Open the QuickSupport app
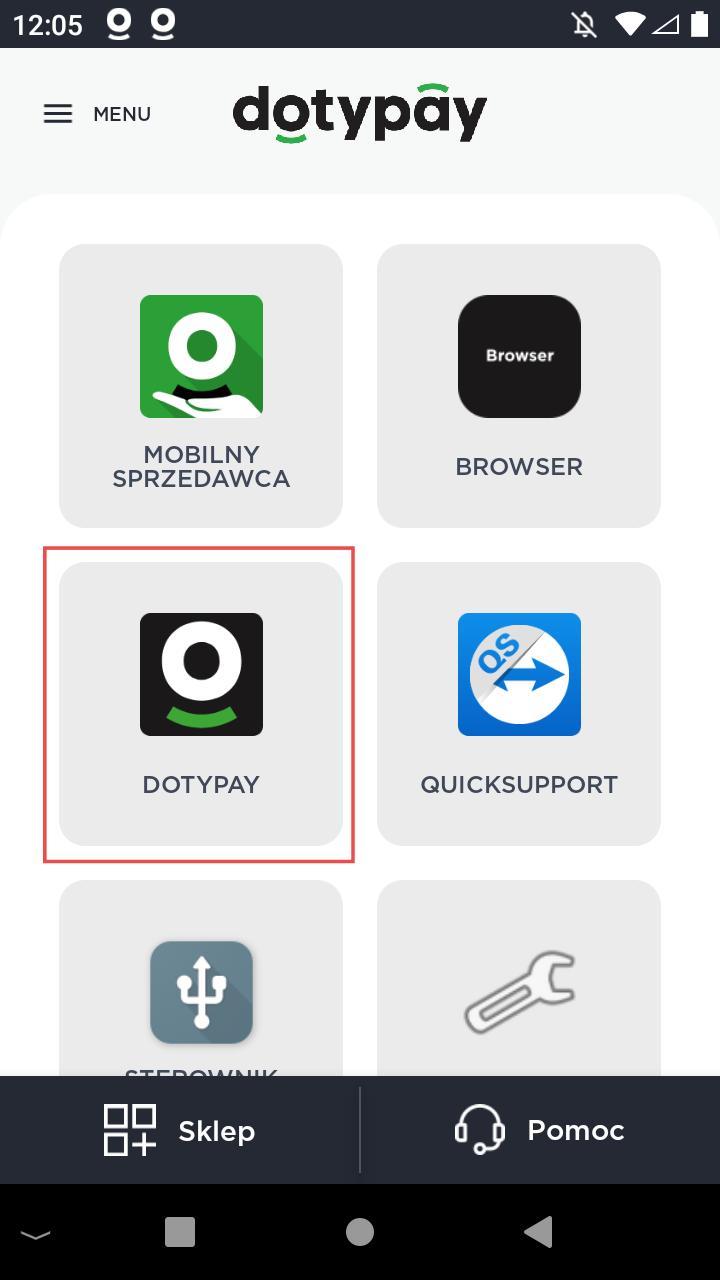Image resolution: width=720 pixels, height=1280 pixels. 519,703
